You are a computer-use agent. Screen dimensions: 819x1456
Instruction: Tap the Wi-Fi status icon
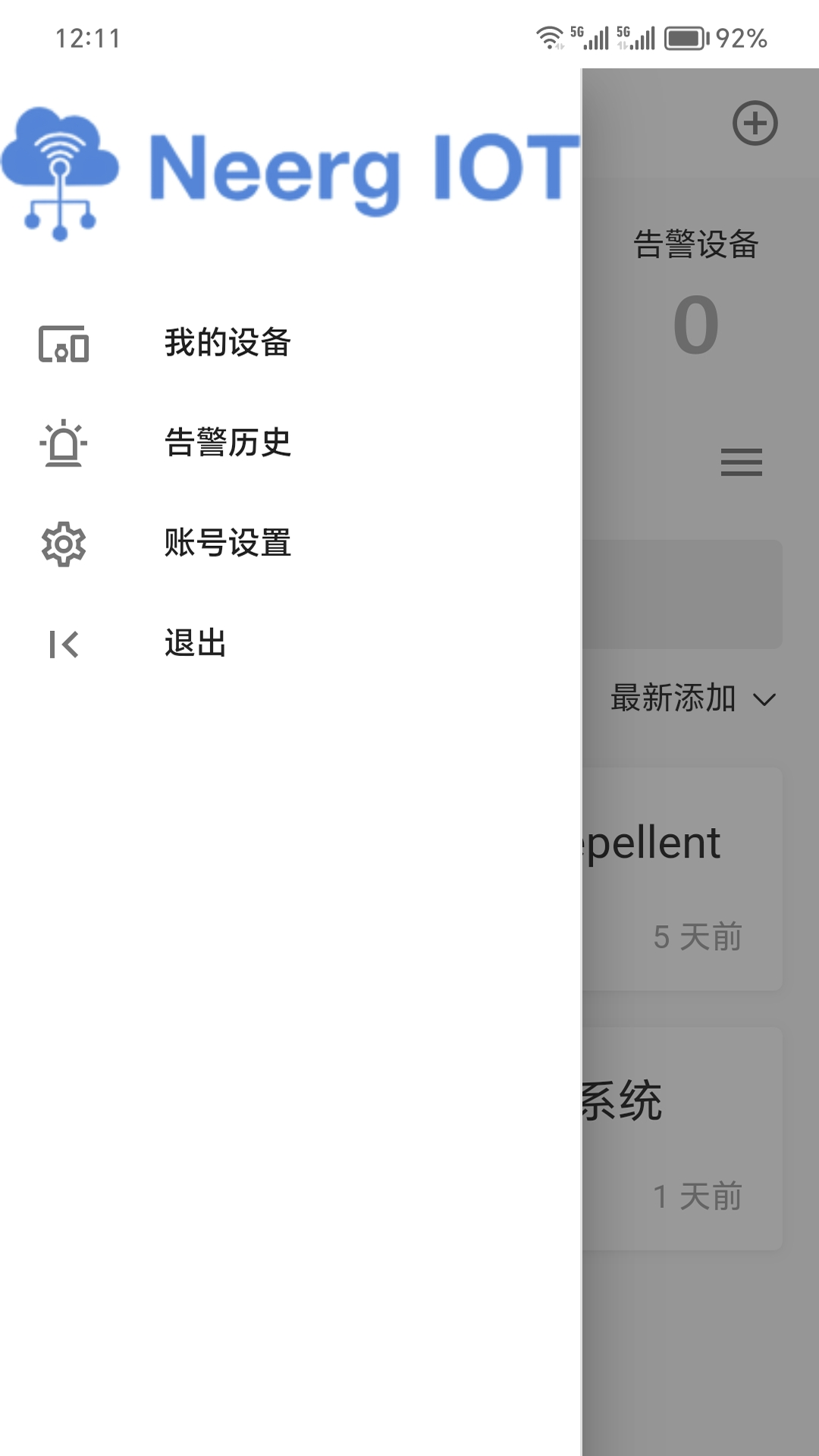point(548,36)
